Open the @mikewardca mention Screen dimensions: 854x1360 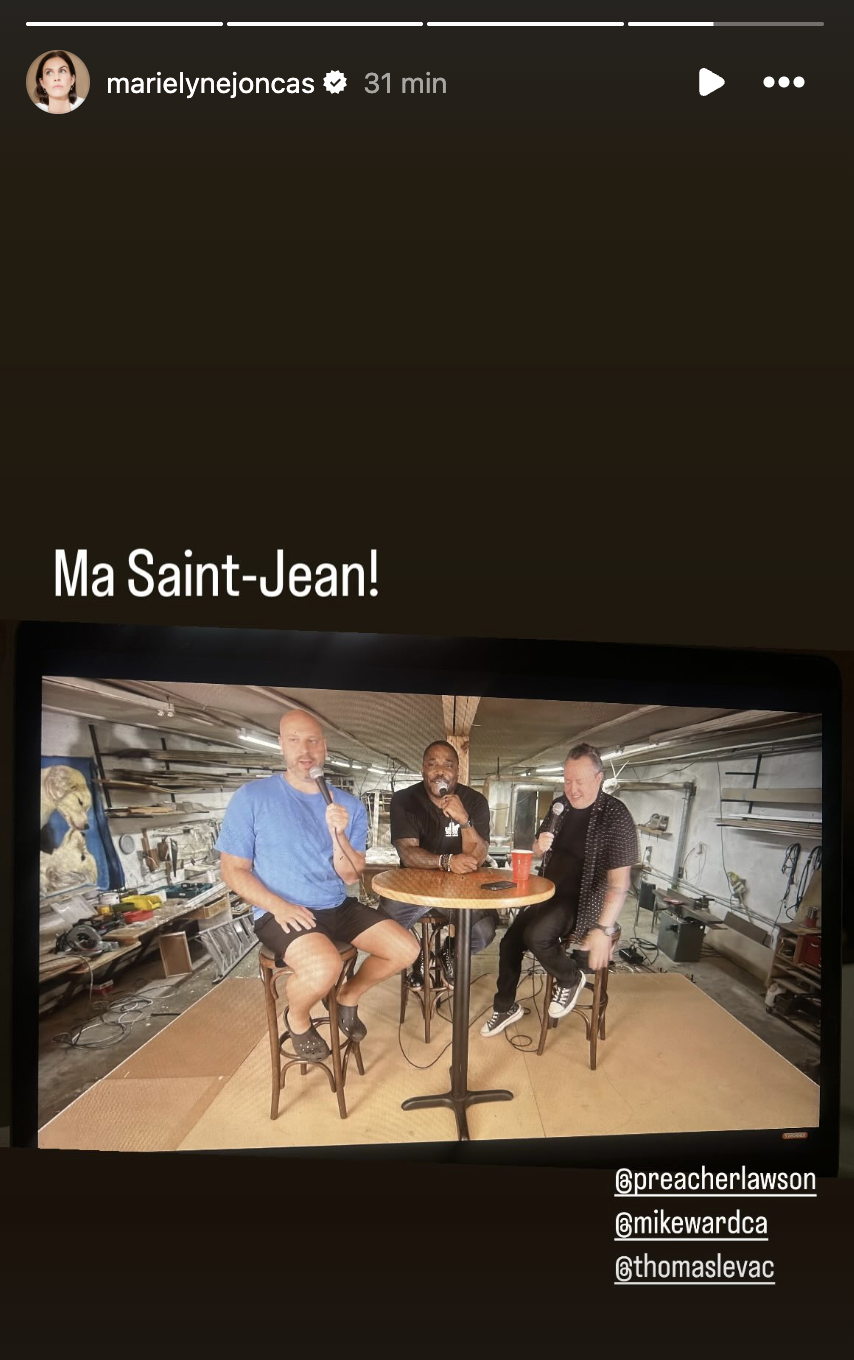pyautogui.click(x=691, y=1224)
